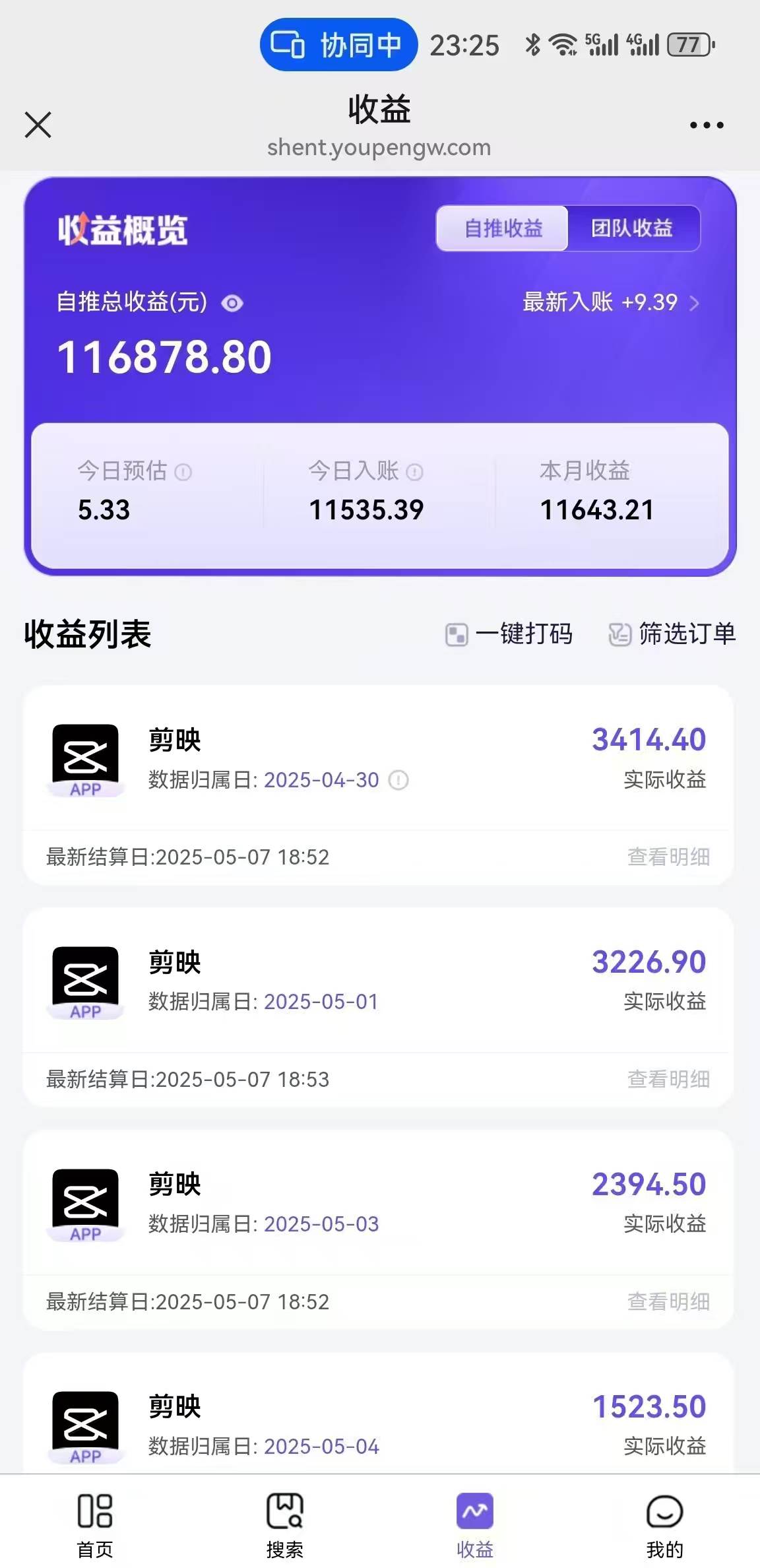The image size is (760, 1568).
Task: Tap the date link 2025-05-04
Action: [321, 1447]
